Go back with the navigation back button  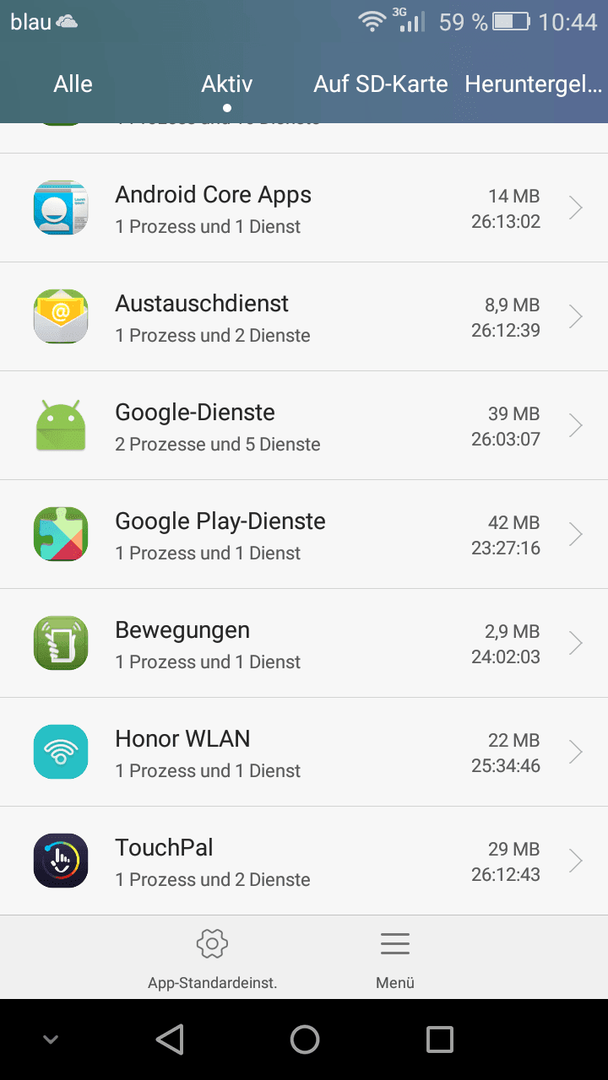[170, 1039]
